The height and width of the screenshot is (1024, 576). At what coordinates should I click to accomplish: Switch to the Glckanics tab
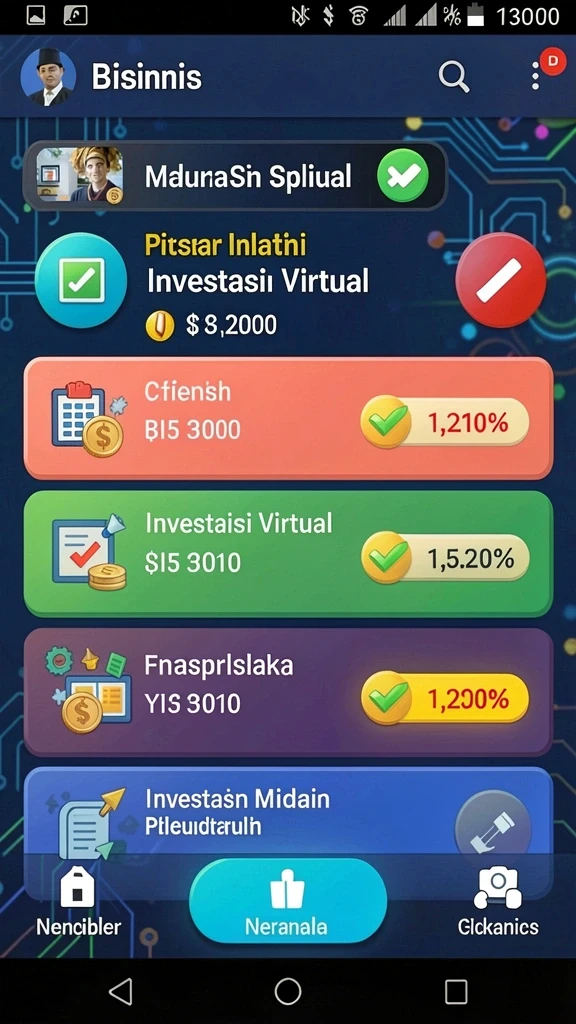point(498,903)
